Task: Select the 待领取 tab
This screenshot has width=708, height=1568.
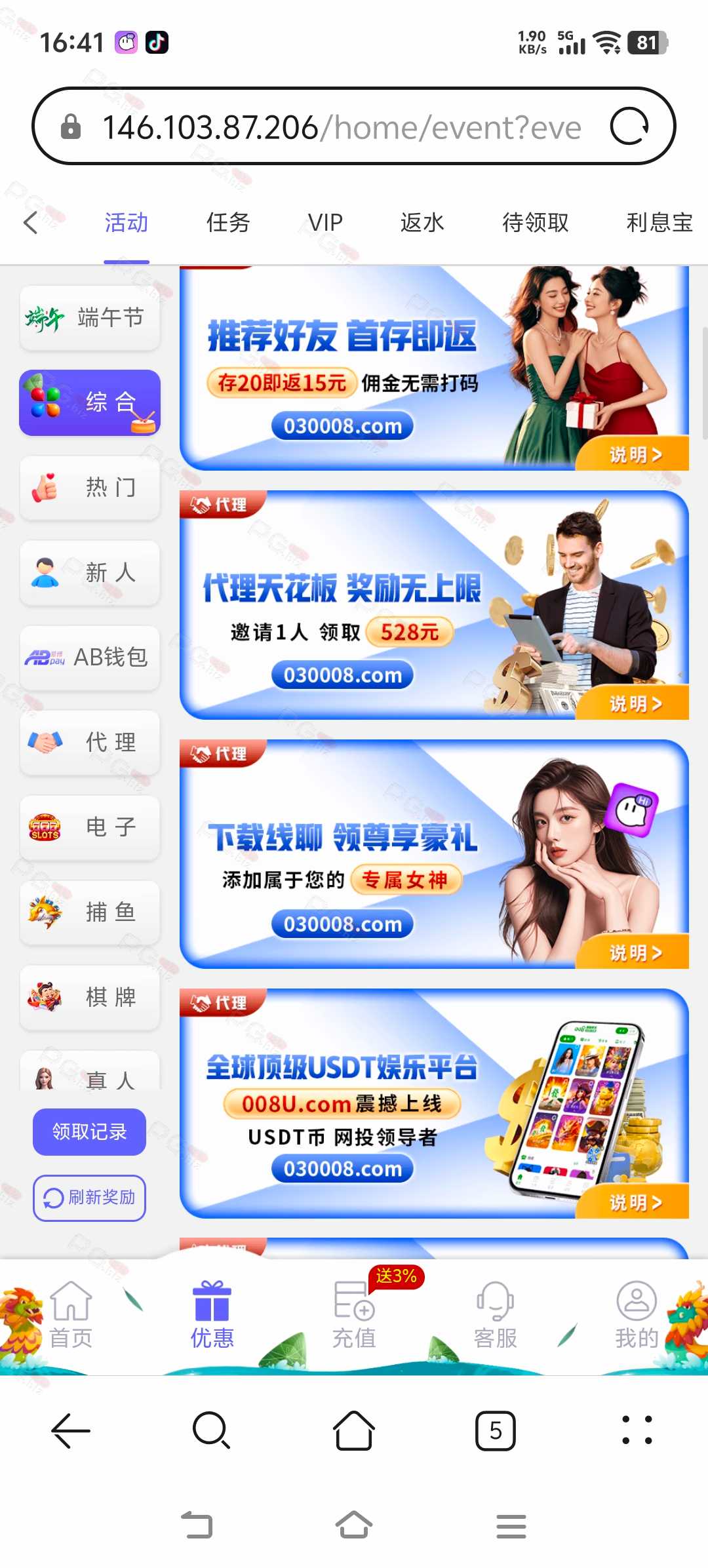Action: point(536,223)
